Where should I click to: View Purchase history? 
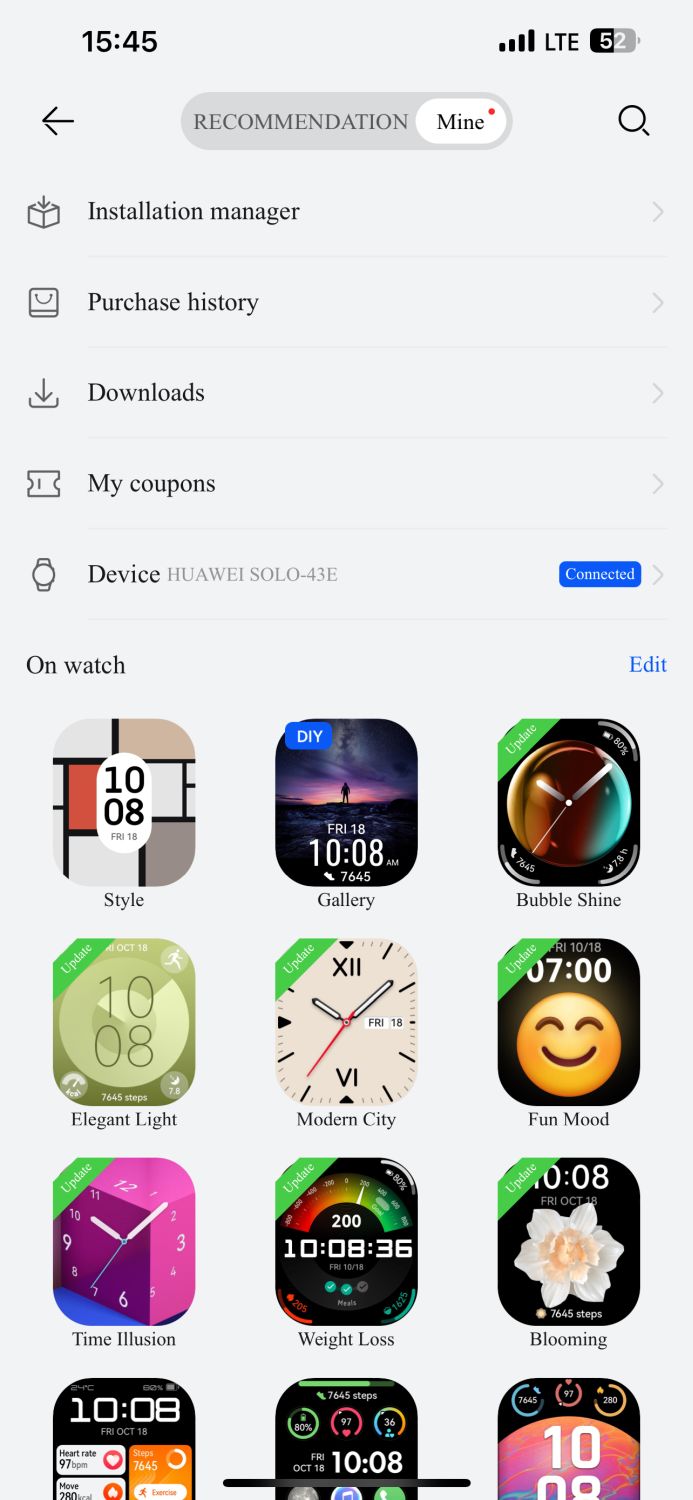point(346,302)
